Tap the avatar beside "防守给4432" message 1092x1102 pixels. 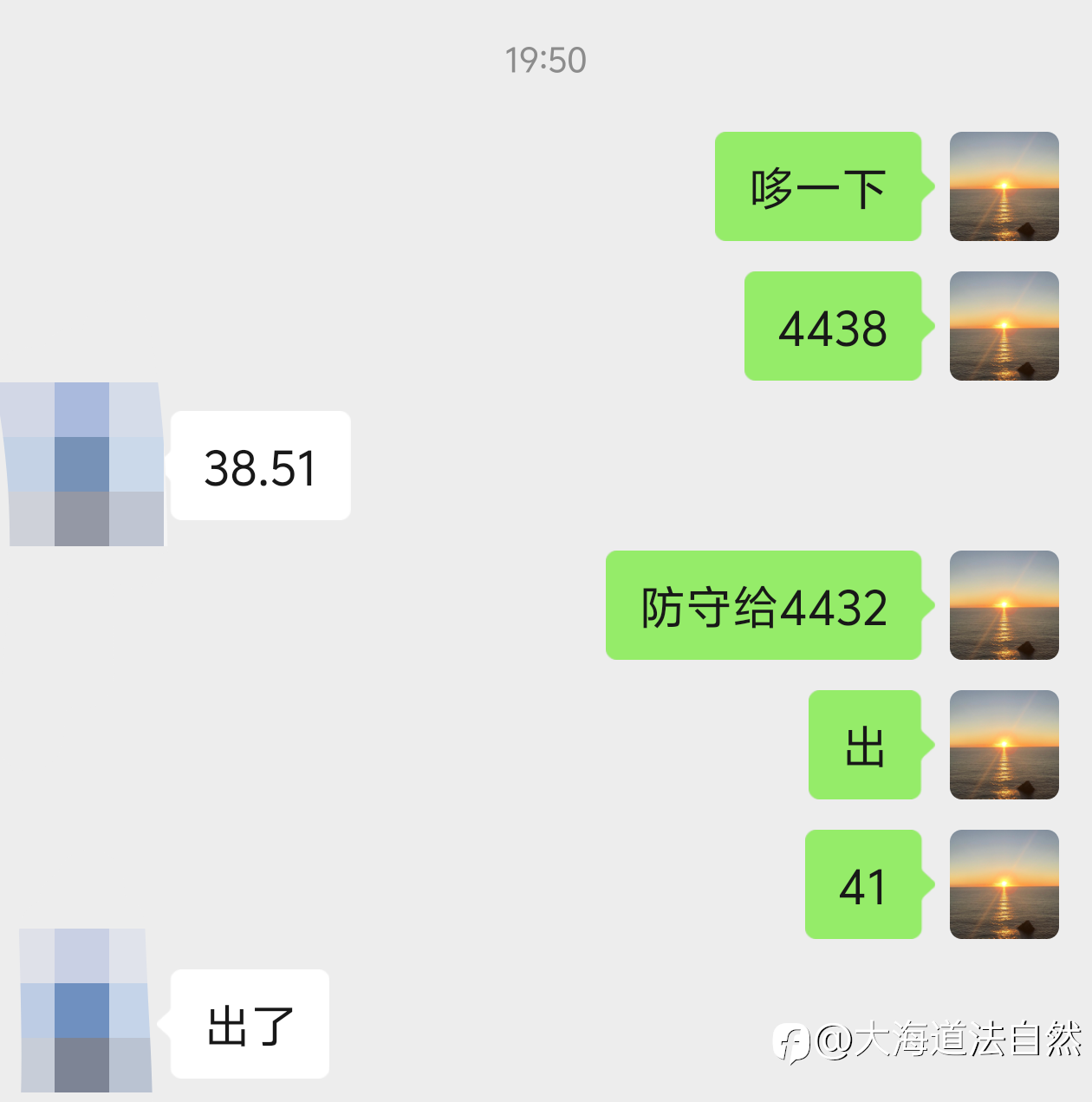[1004, 605]
